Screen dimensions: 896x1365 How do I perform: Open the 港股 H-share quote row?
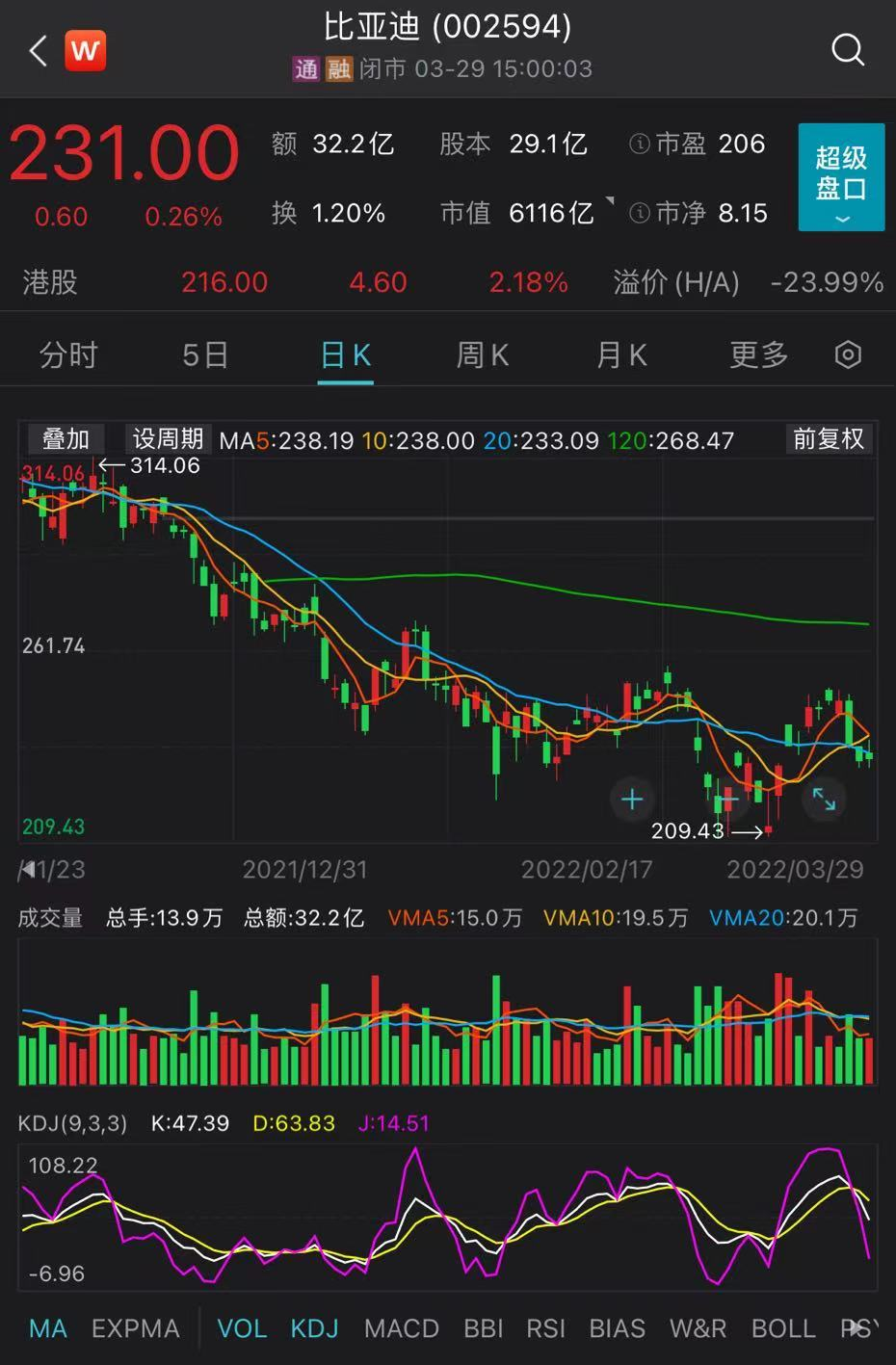coord(448,282)
